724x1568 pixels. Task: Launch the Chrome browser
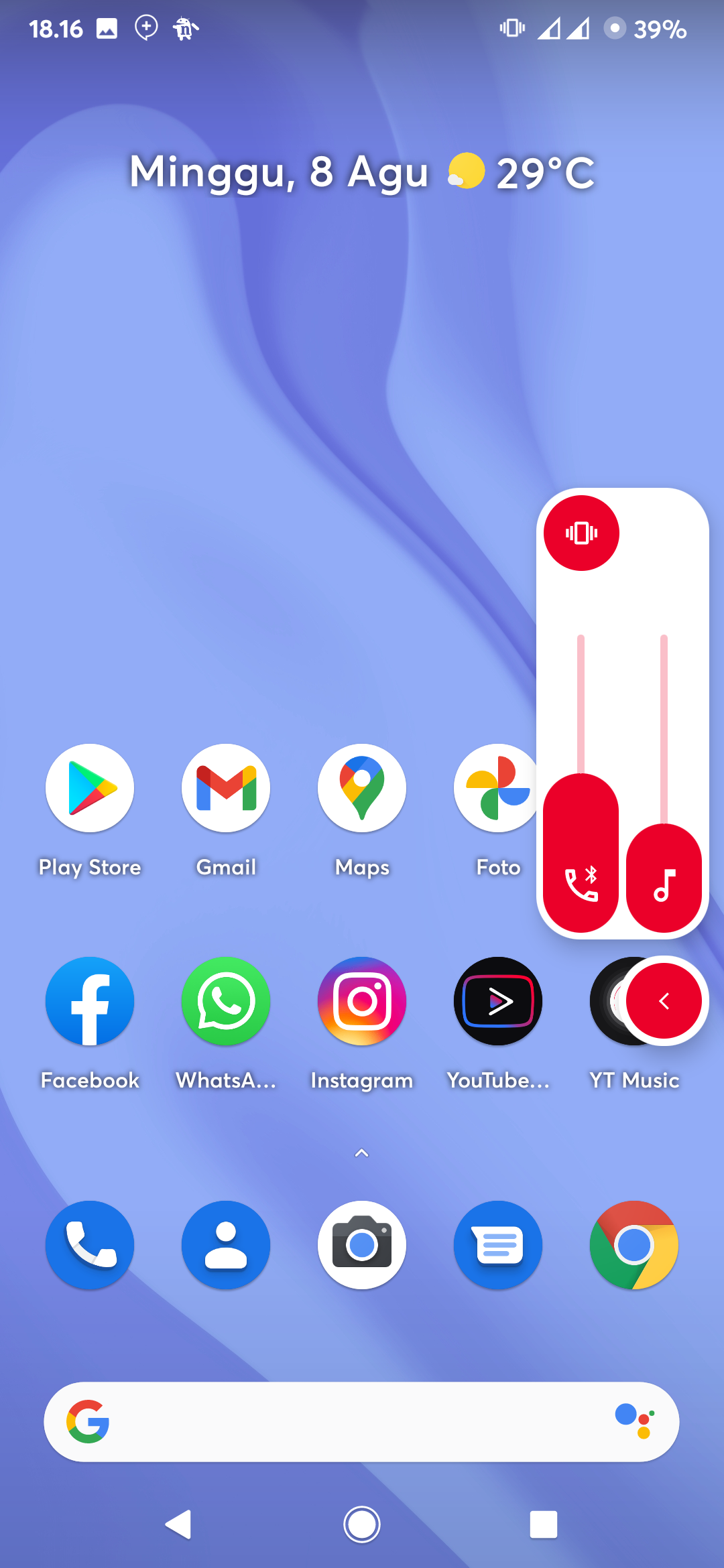pyautogui.click(x=634, y=1245)
